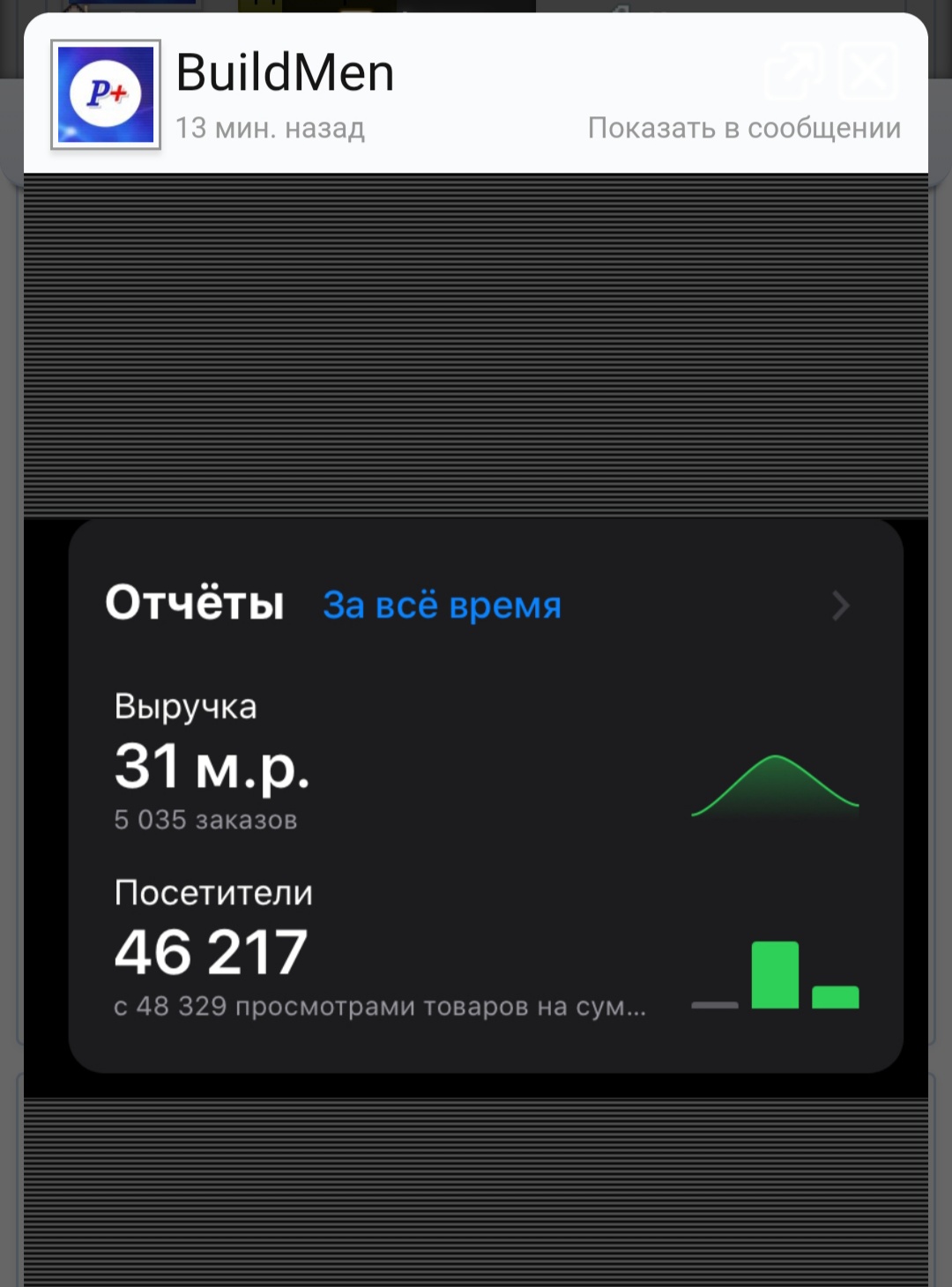Tap 'Показать в сообщении' link
952x1287 pixels.
pyautogui.click(x=745, y=128)
